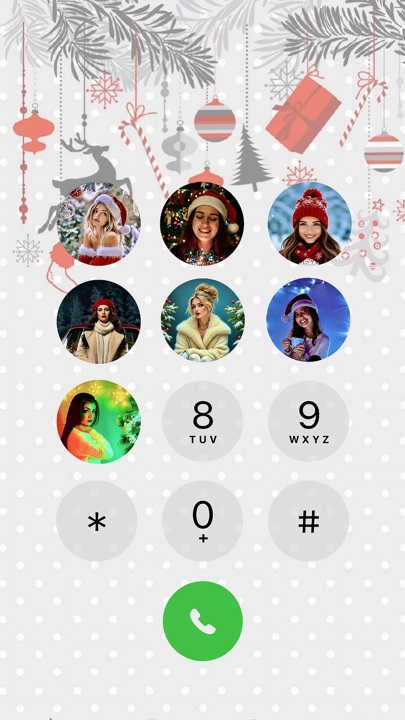Image resolution: width=405 pixels, height=720 pixels.
Task: Enter the digit 9 WXYZ
Action: [x=309, y=421]
